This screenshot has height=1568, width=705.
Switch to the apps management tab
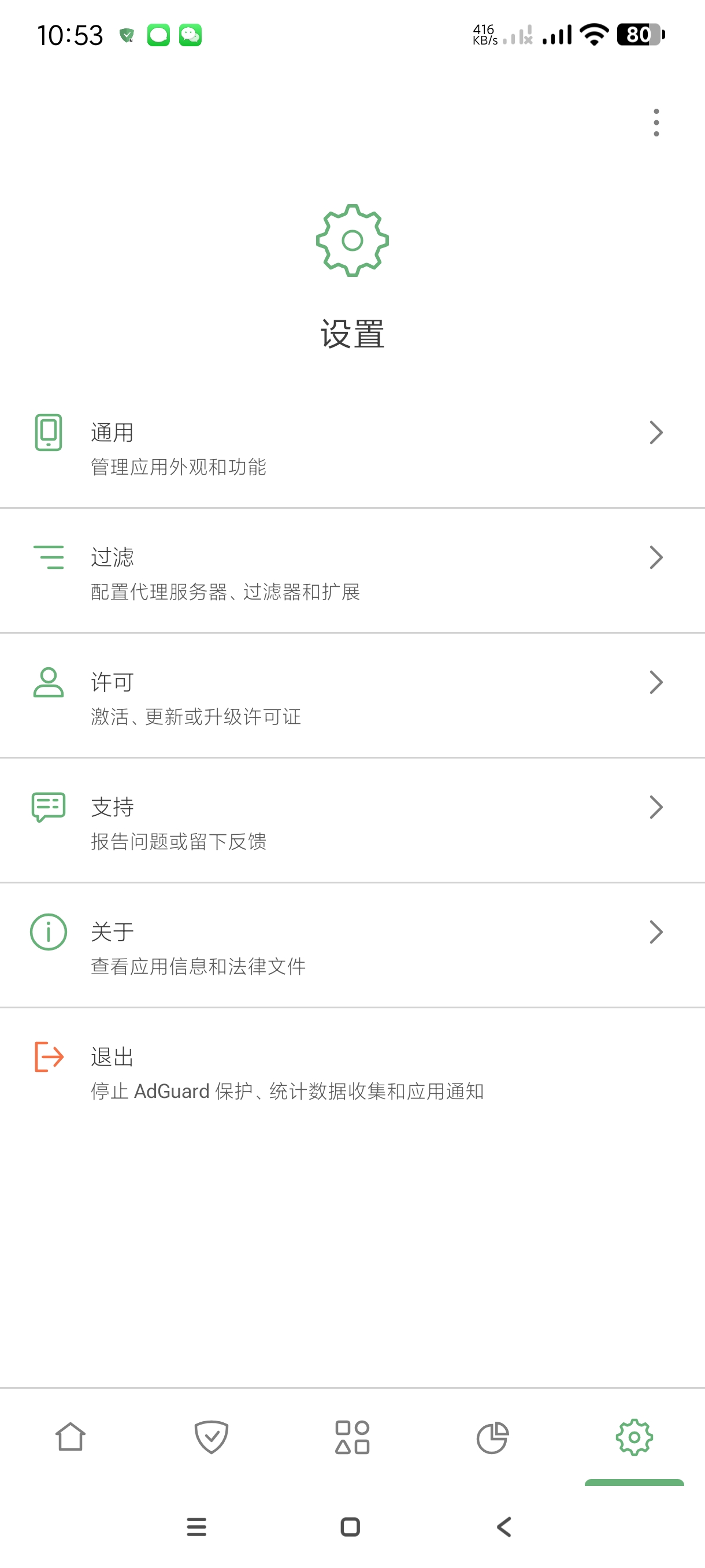(352, 1437)
